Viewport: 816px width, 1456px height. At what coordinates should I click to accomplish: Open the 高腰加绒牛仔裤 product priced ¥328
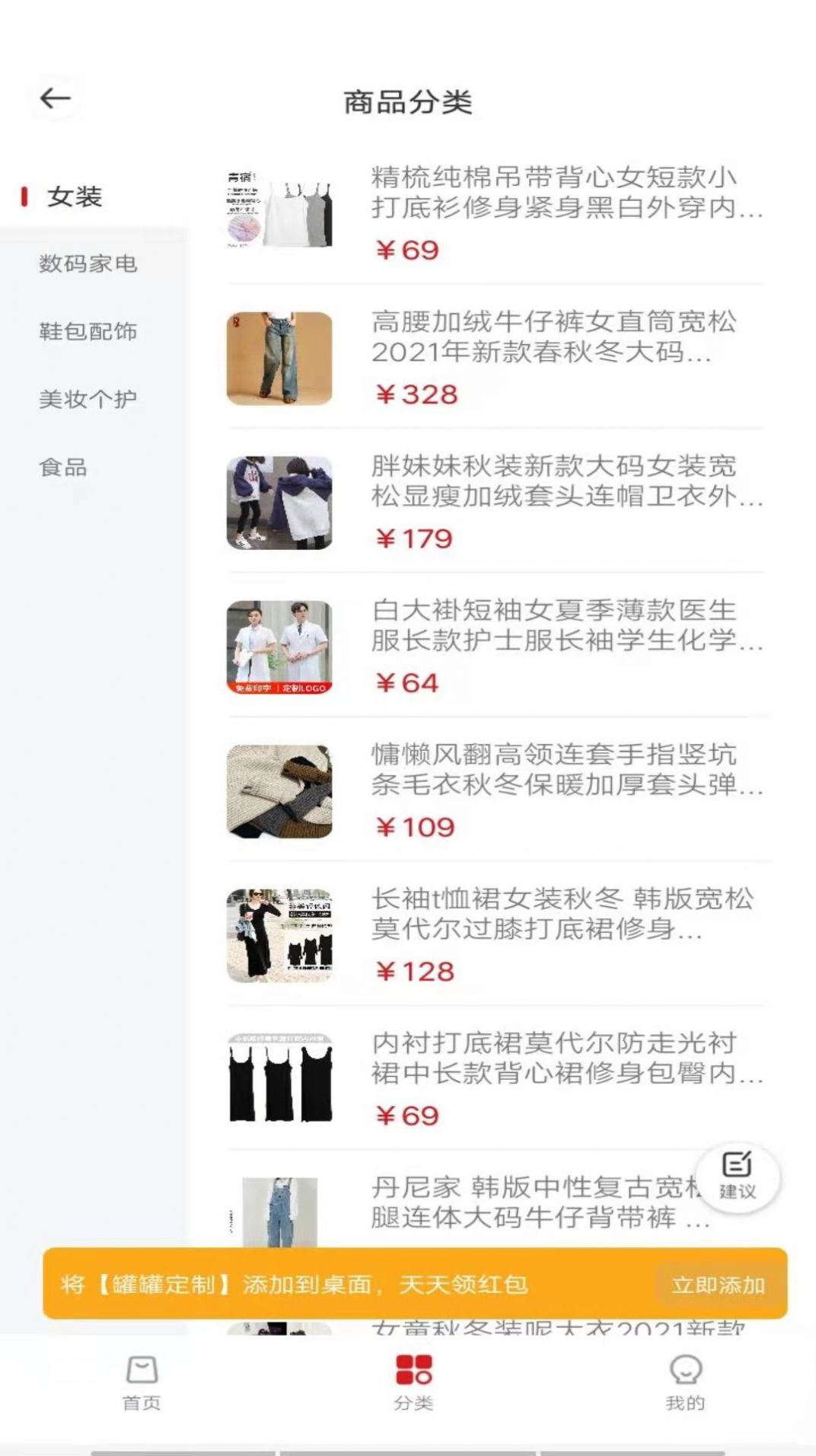pos(495,357)
